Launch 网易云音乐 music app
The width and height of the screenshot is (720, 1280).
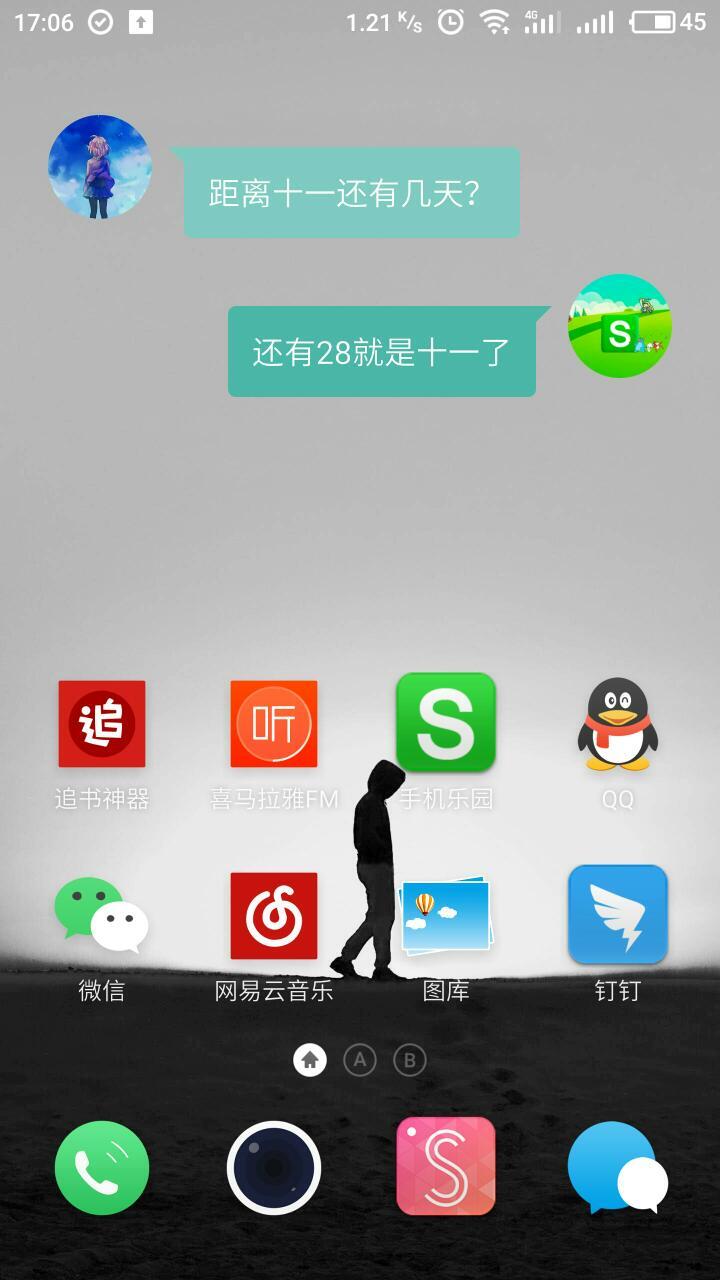pos(274,915)
